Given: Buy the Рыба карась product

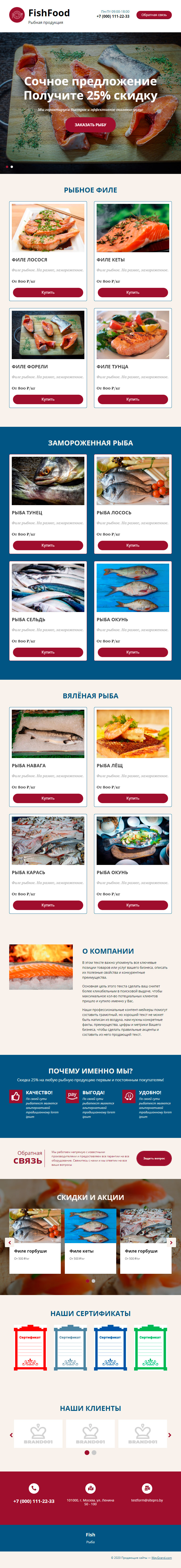Looking at the screenshot, I should (48, 905).
